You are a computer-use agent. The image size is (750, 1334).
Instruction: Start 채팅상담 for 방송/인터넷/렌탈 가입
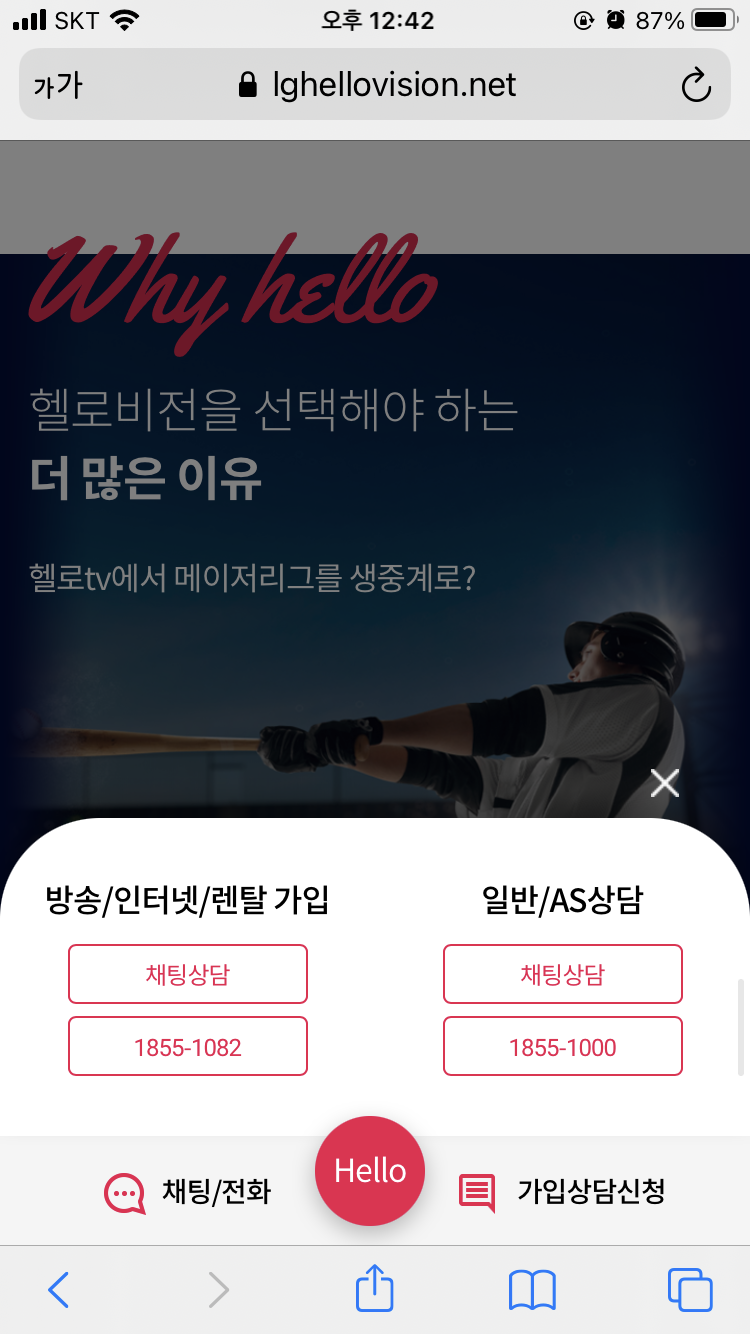click(x=188, y=974)
